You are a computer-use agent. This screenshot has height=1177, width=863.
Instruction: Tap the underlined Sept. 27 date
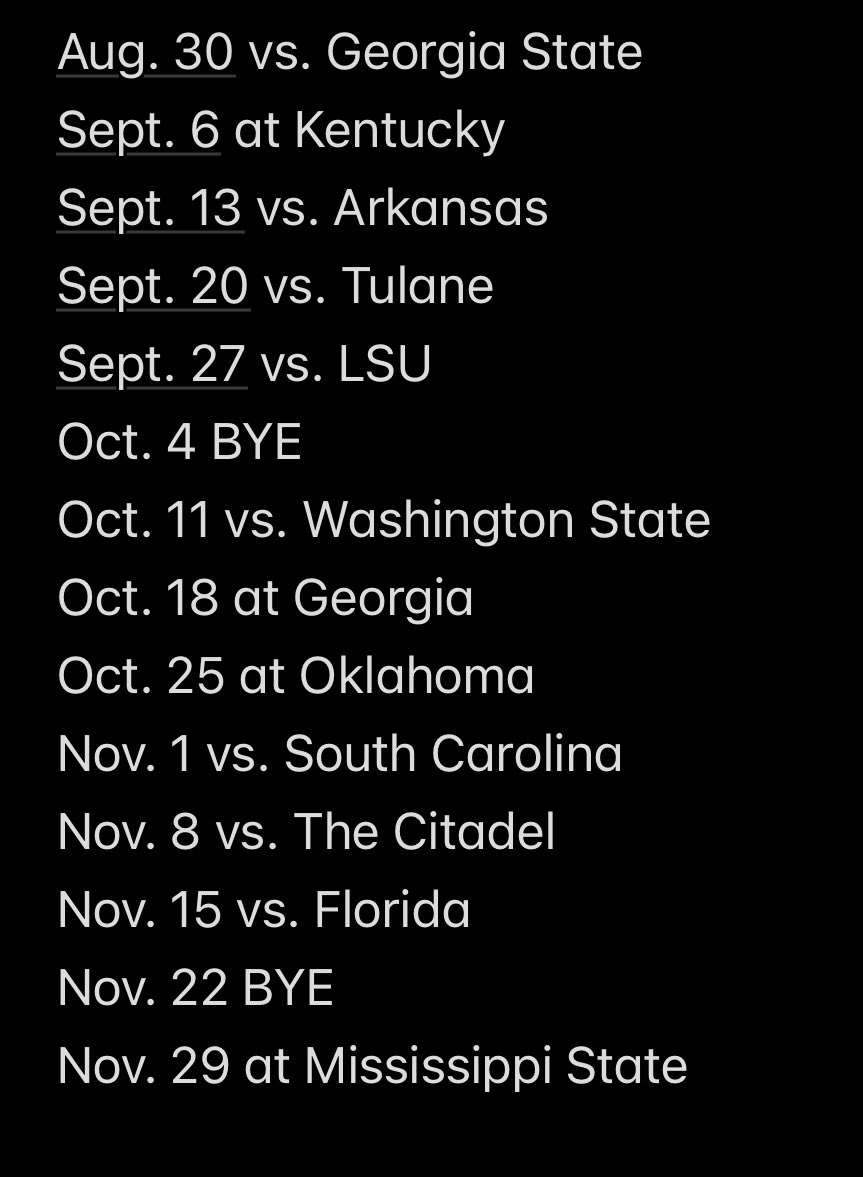tap(151, 364)
